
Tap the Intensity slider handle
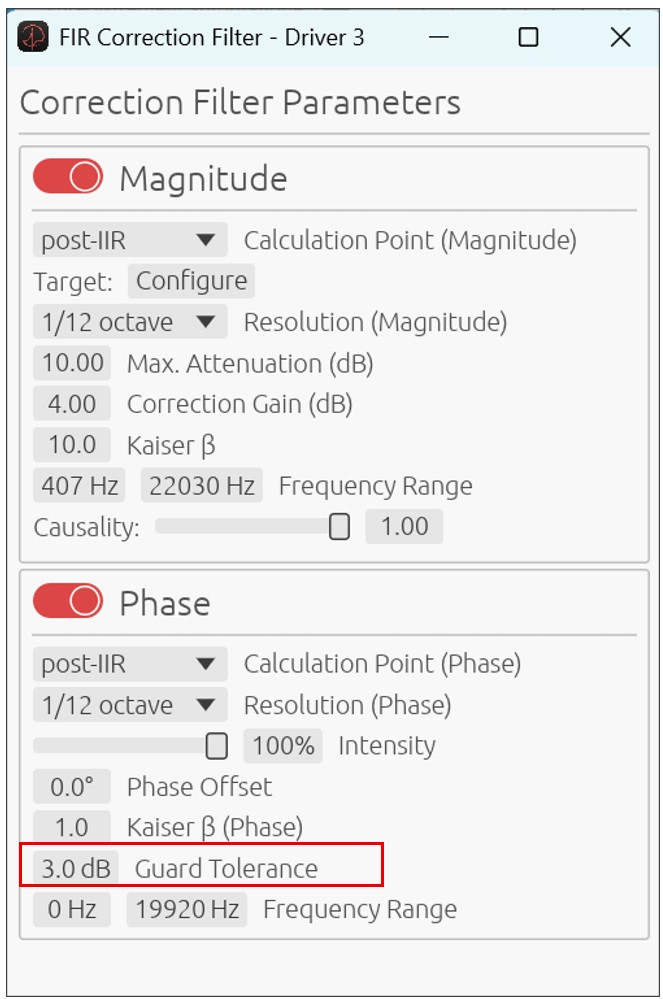pyautogui.click(x=217, y=745)
